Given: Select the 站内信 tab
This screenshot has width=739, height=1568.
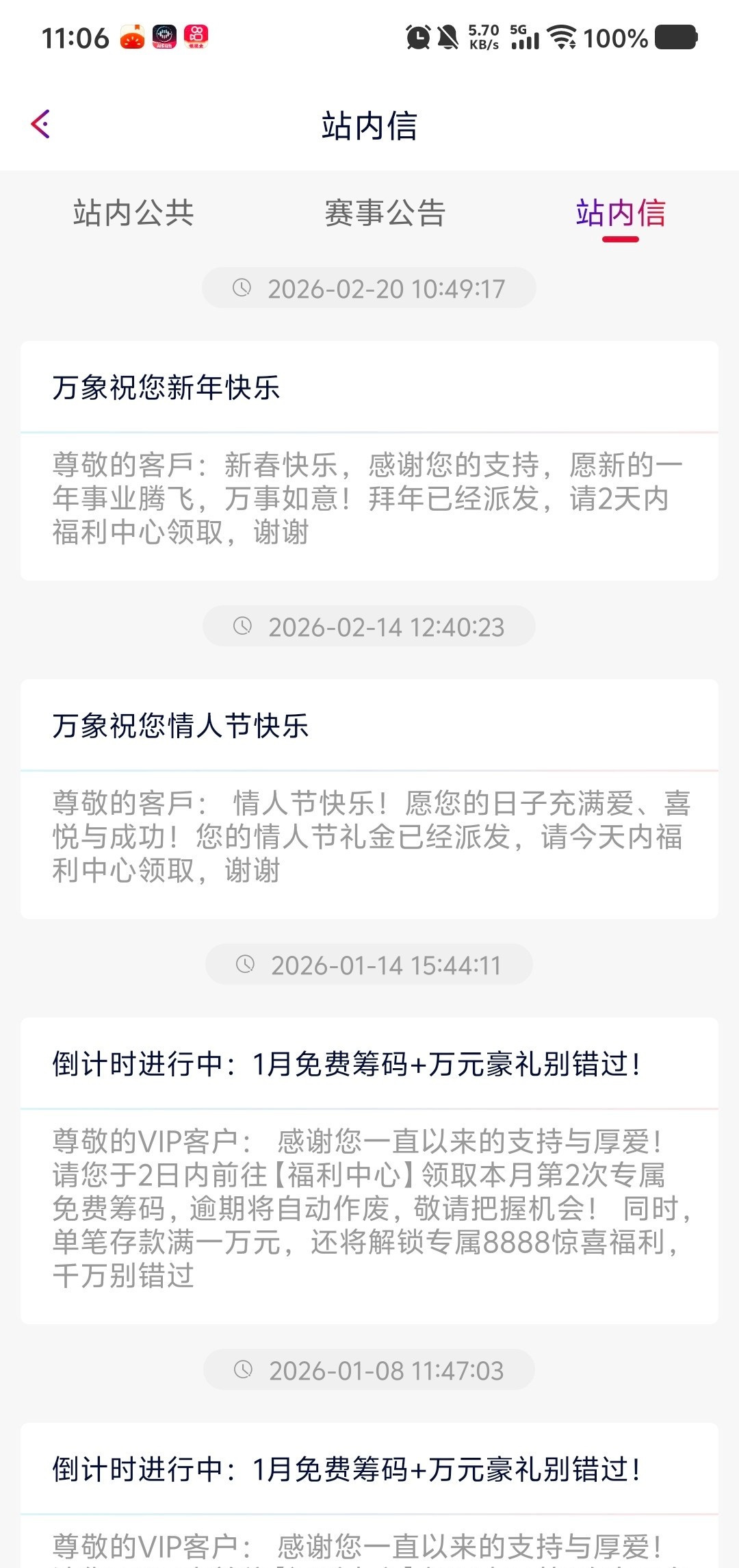Looking at the screenshot, I should [x=620, y=213].
